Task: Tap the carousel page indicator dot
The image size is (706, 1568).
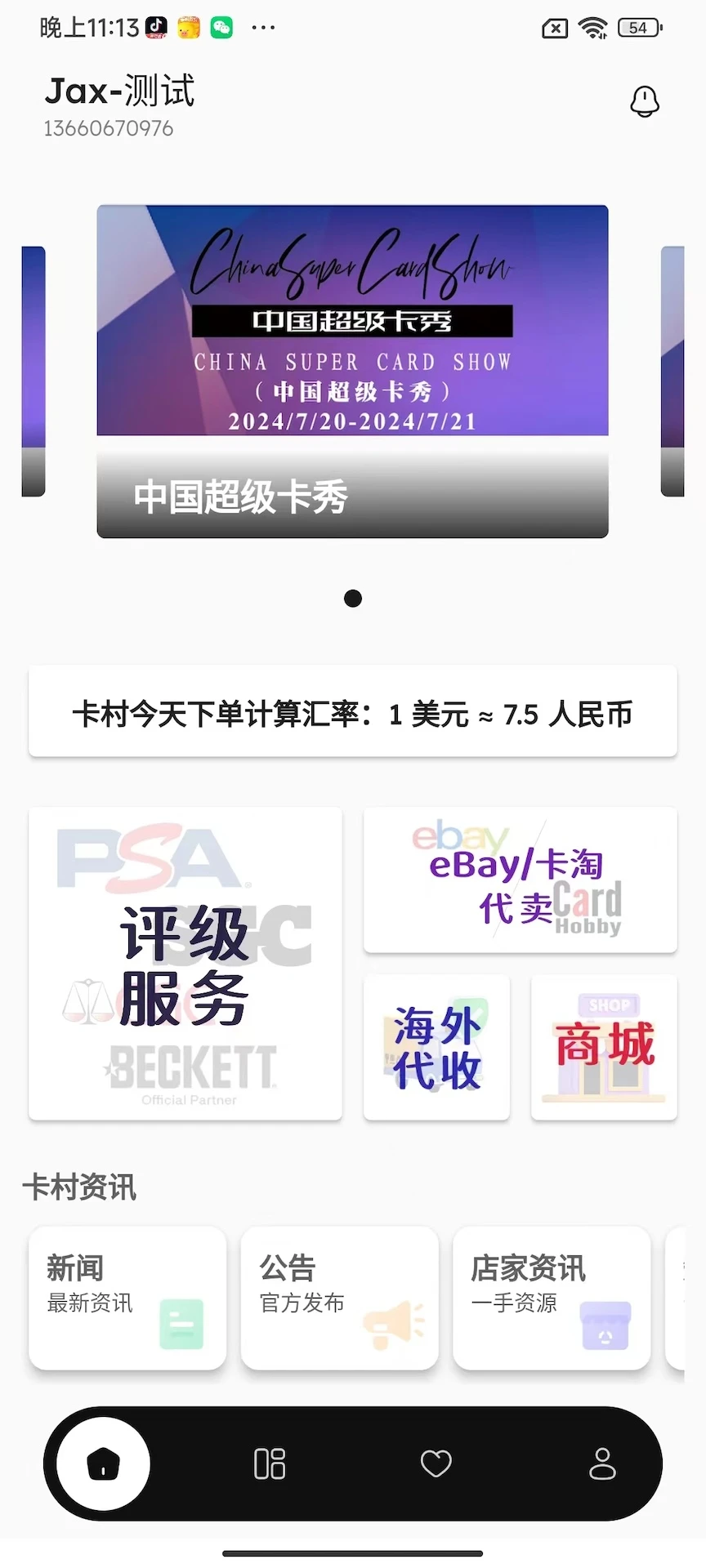Action: point(352,599)
